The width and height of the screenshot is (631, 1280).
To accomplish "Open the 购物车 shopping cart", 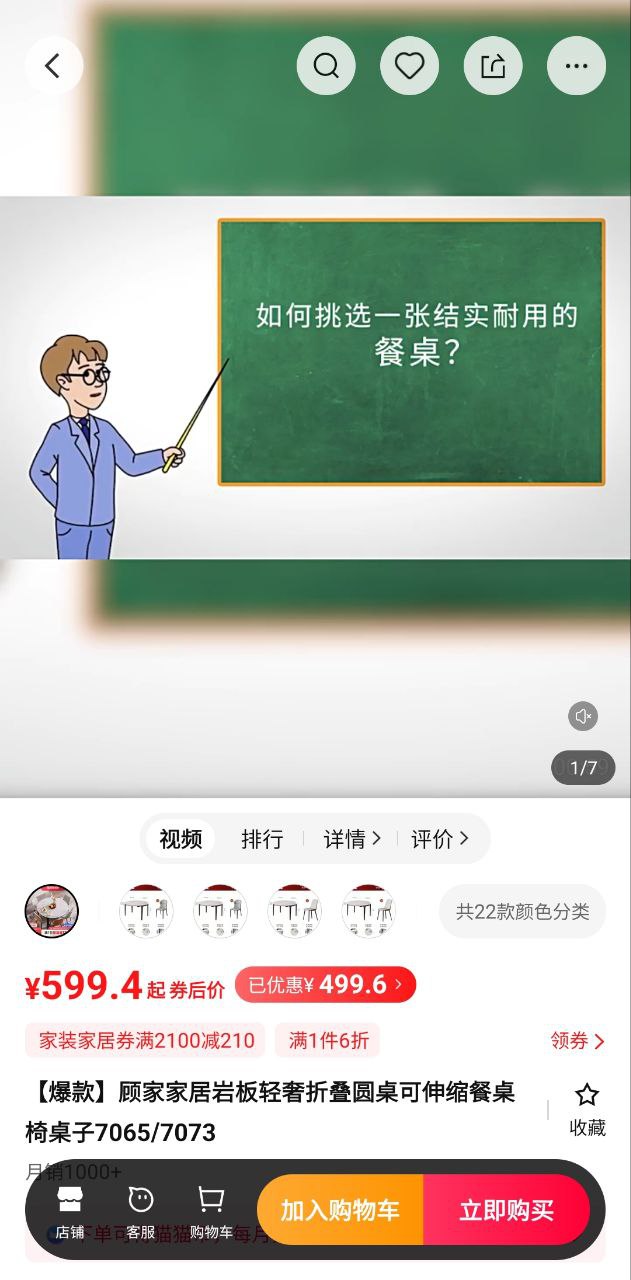I will [211, 1210].
